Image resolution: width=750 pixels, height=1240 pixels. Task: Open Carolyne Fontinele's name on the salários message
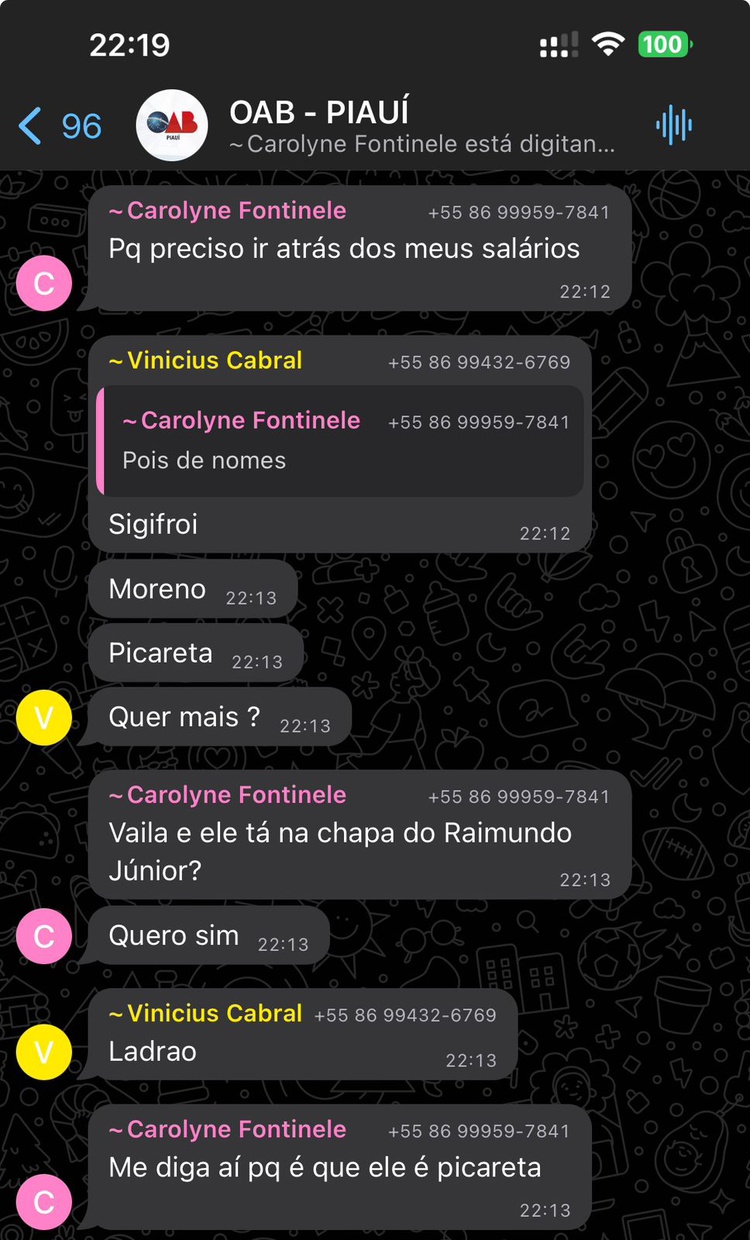pos(227,211)
